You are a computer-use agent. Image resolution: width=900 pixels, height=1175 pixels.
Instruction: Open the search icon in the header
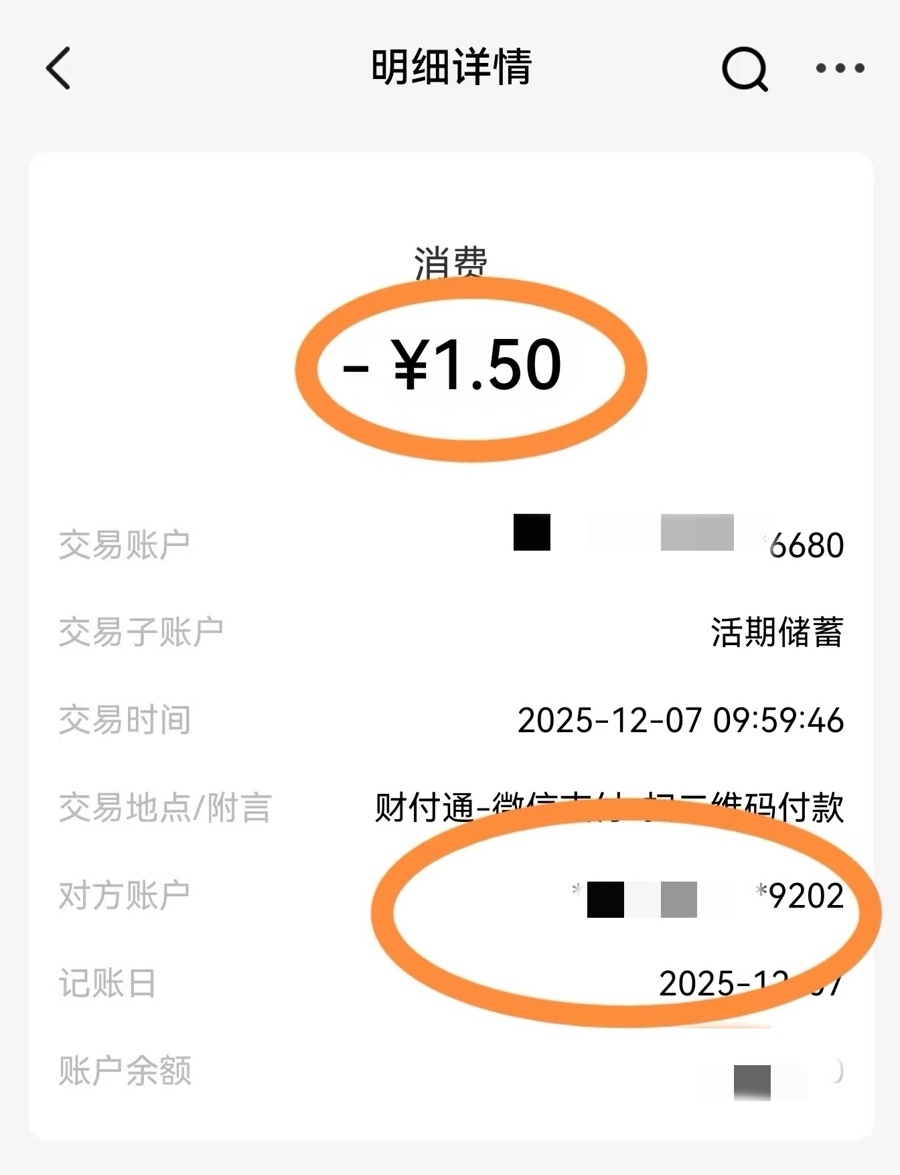click(743, 69)
